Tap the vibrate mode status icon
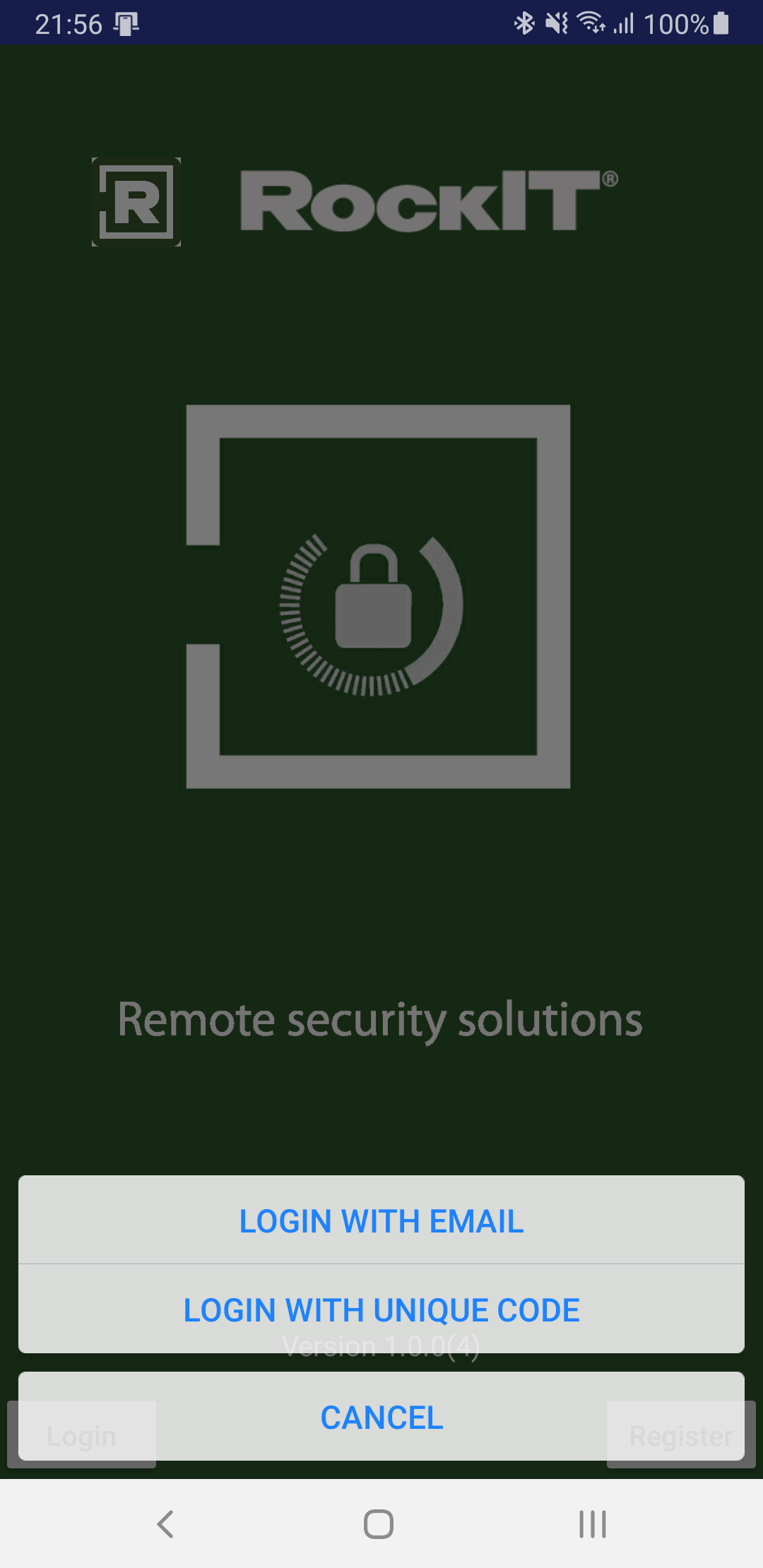 click(557, 23)
